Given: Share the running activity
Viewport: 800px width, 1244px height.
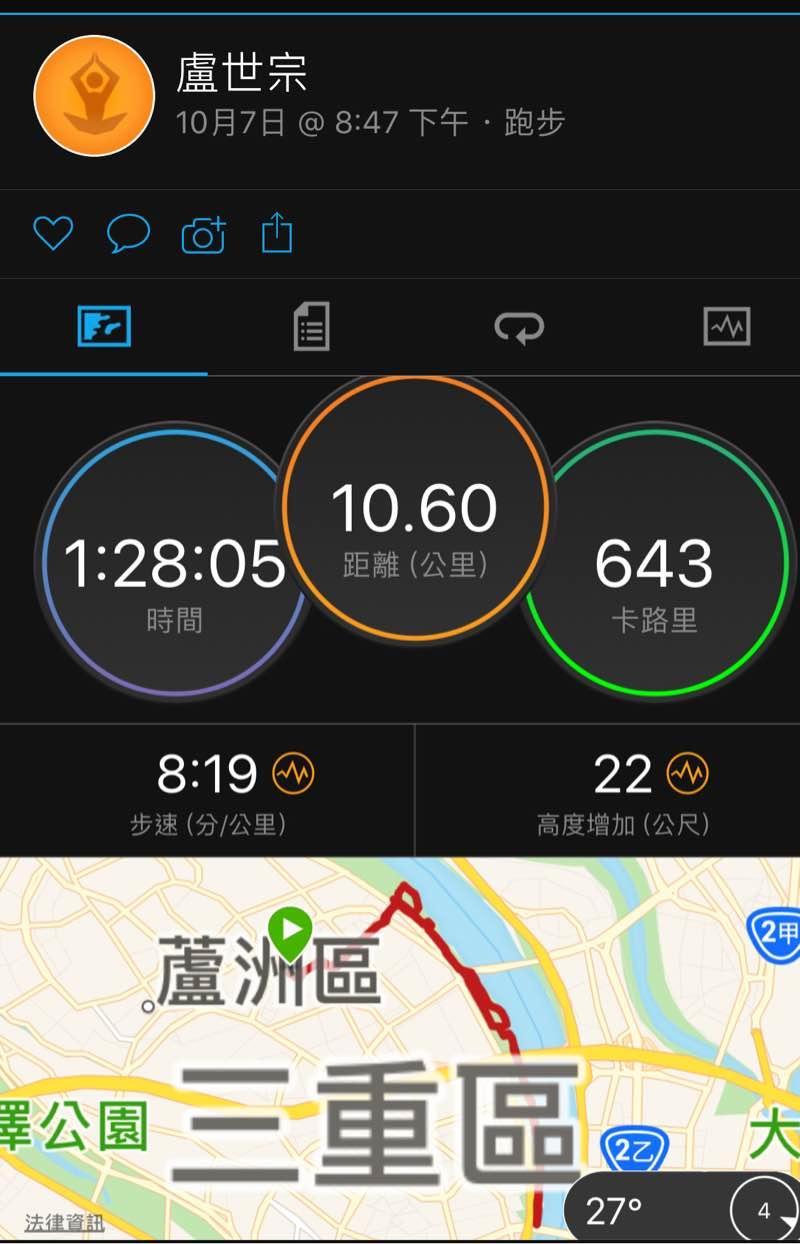Looking at the screenshot, I should 277,234.
